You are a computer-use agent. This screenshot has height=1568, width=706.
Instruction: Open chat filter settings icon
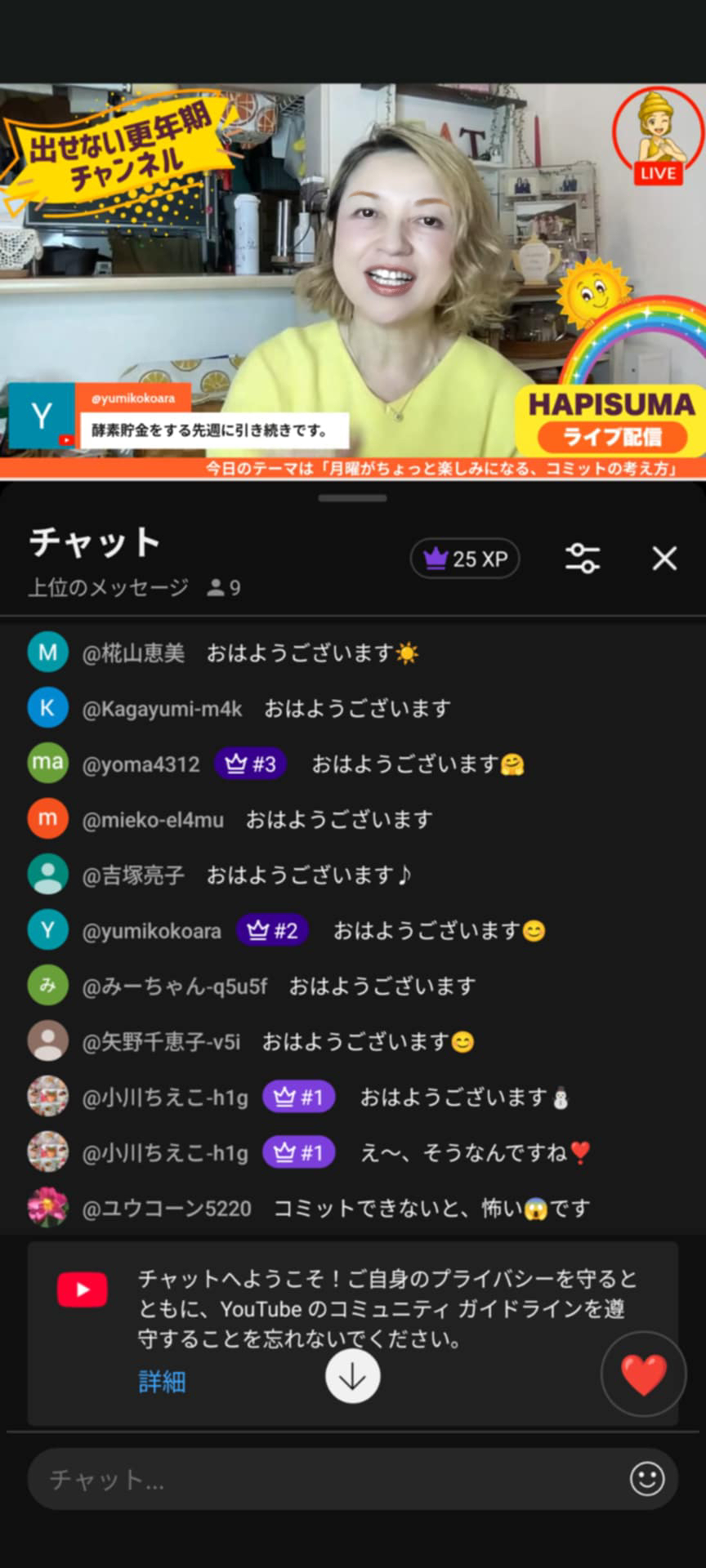tap(583, 559)
